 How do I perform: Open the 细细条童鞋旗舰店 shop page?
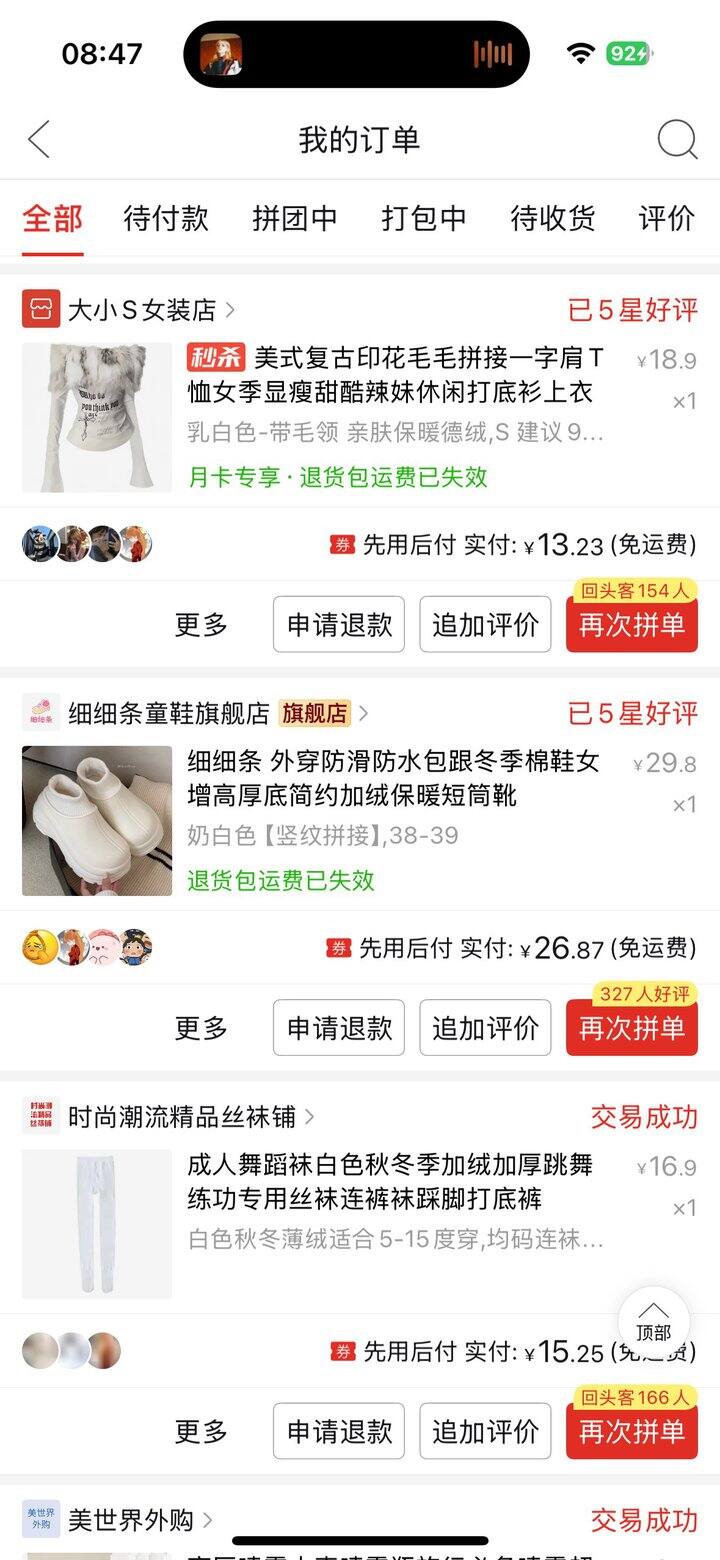tap(168, 713)
